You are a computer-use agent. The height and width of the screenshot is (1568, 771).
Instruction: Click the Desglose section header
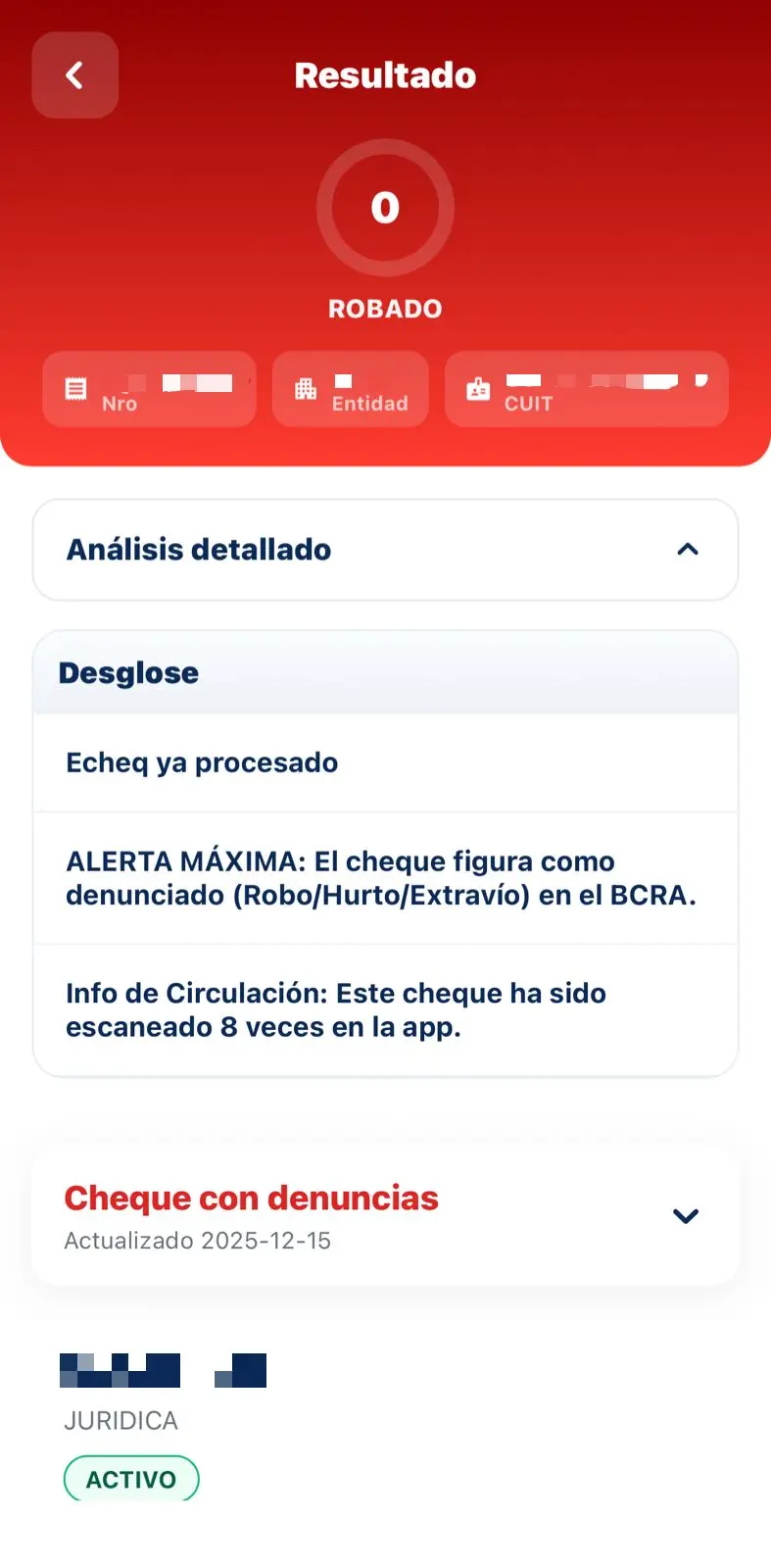(129, 672)
